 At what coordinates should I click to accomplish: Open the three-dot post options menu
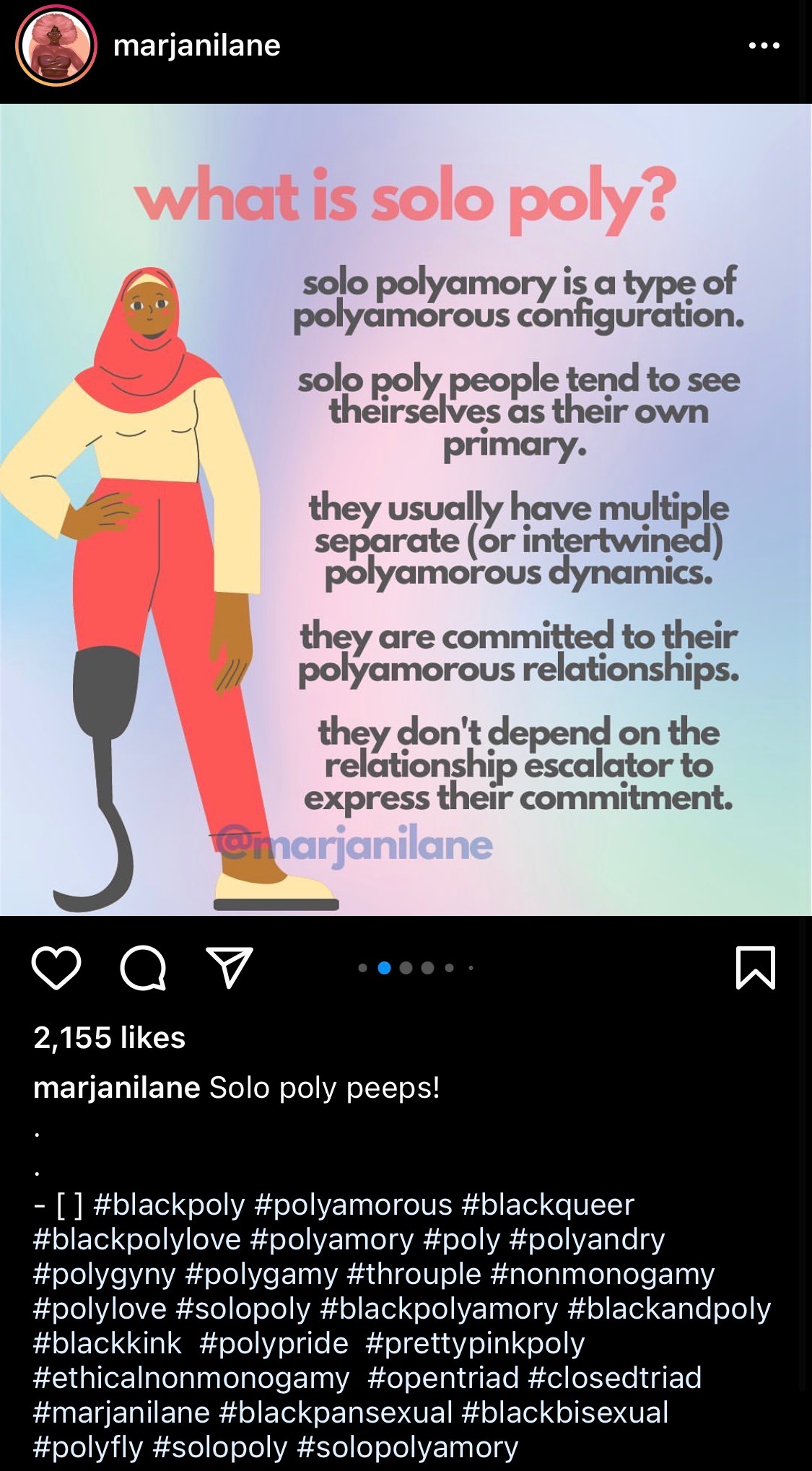[764, 45]
